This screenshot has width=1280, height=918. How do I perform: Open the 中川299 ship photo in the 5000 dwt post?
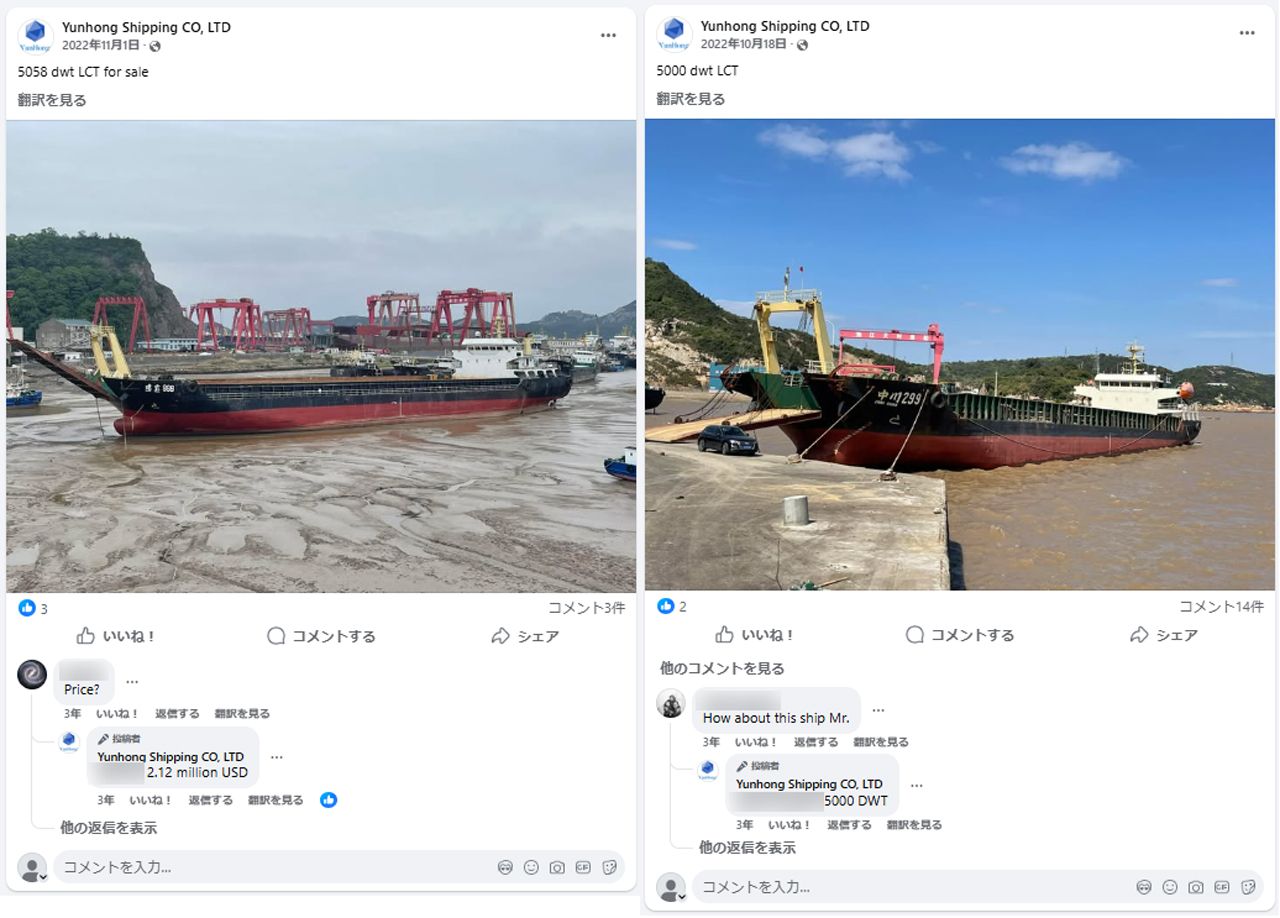(x=960, y=354)
